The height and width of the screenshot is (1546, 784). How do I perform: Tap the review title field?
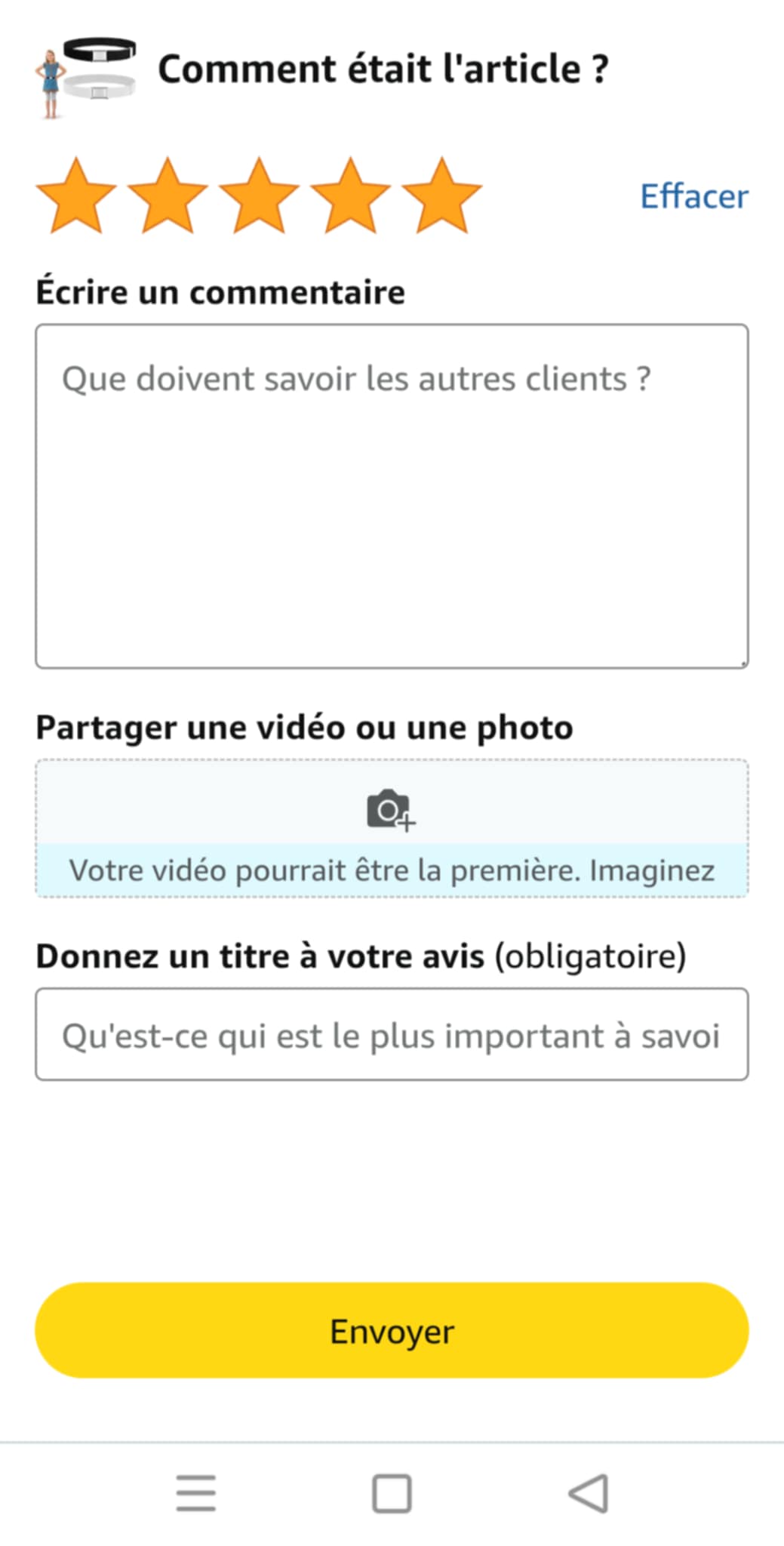(x=392, y=1034)
